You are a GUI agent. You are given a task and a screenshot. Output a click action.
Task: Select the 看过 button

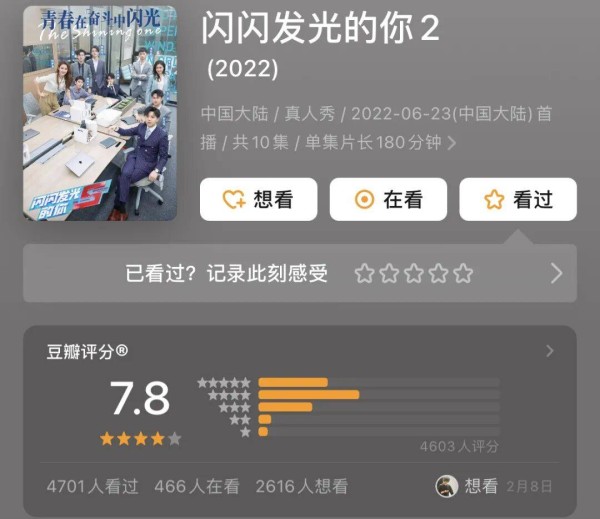click(518, 200)
